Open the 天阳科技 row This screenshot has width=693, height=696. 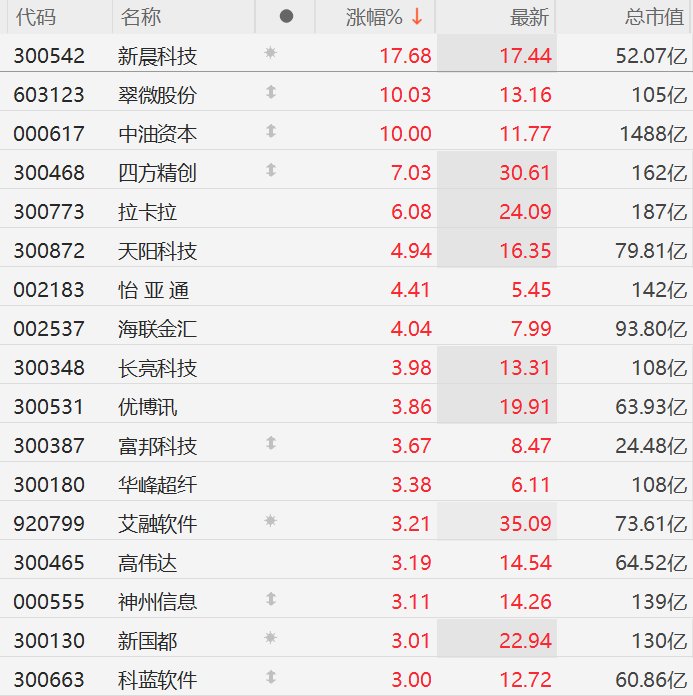coord(346,248)
